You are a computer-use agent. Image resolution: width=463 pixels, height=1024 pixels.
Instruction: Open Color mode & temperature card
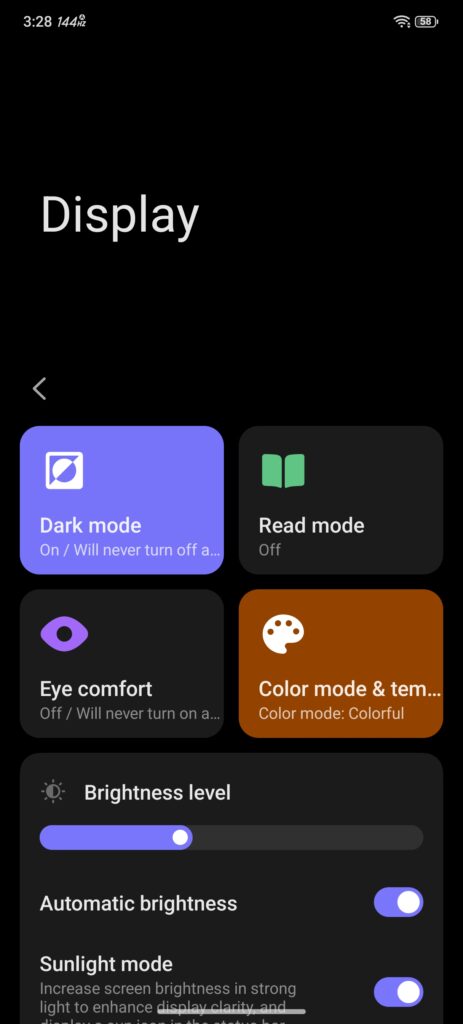341,664
